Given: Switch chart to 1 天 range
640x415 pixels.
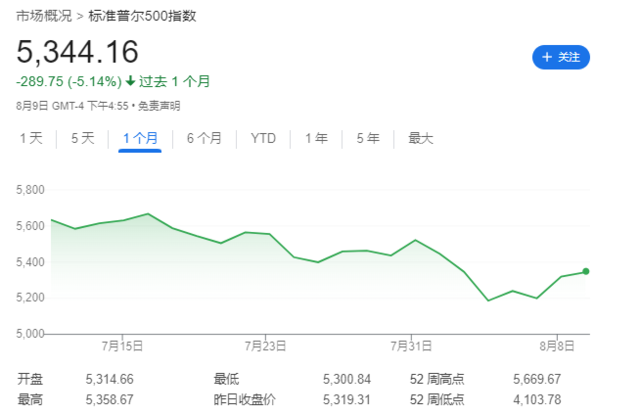Looking at the screenshot, I should tap(32, 139).
